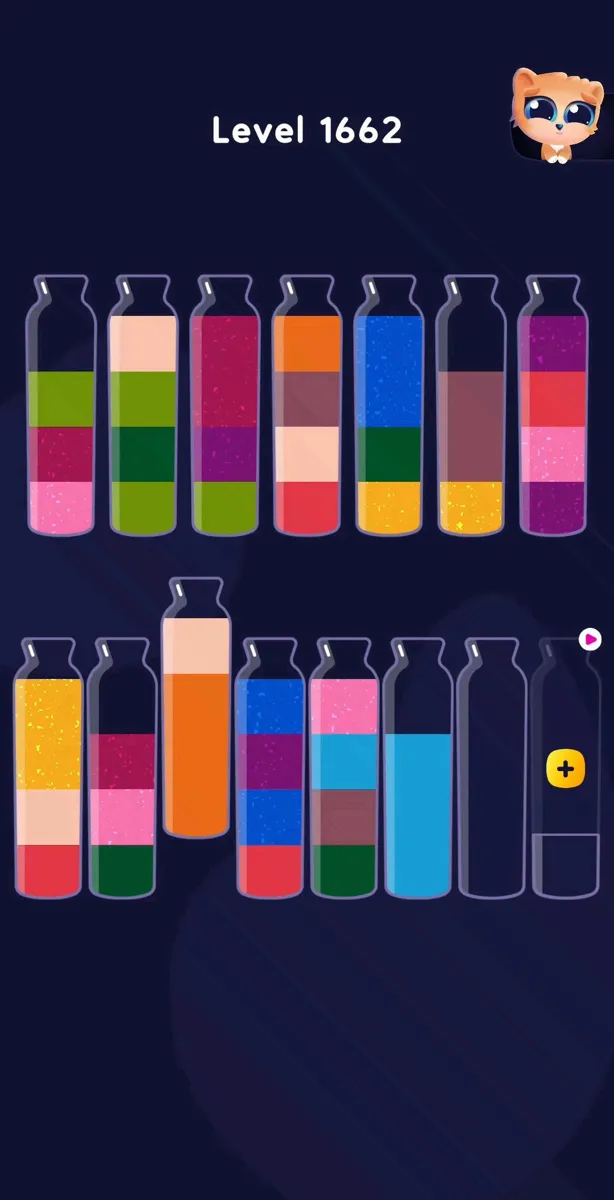Viewport: 614px width, 1200px height.
Task: Pick the bottle with blue, purple, blue, red layers
Action: click(x=270, y=767)
